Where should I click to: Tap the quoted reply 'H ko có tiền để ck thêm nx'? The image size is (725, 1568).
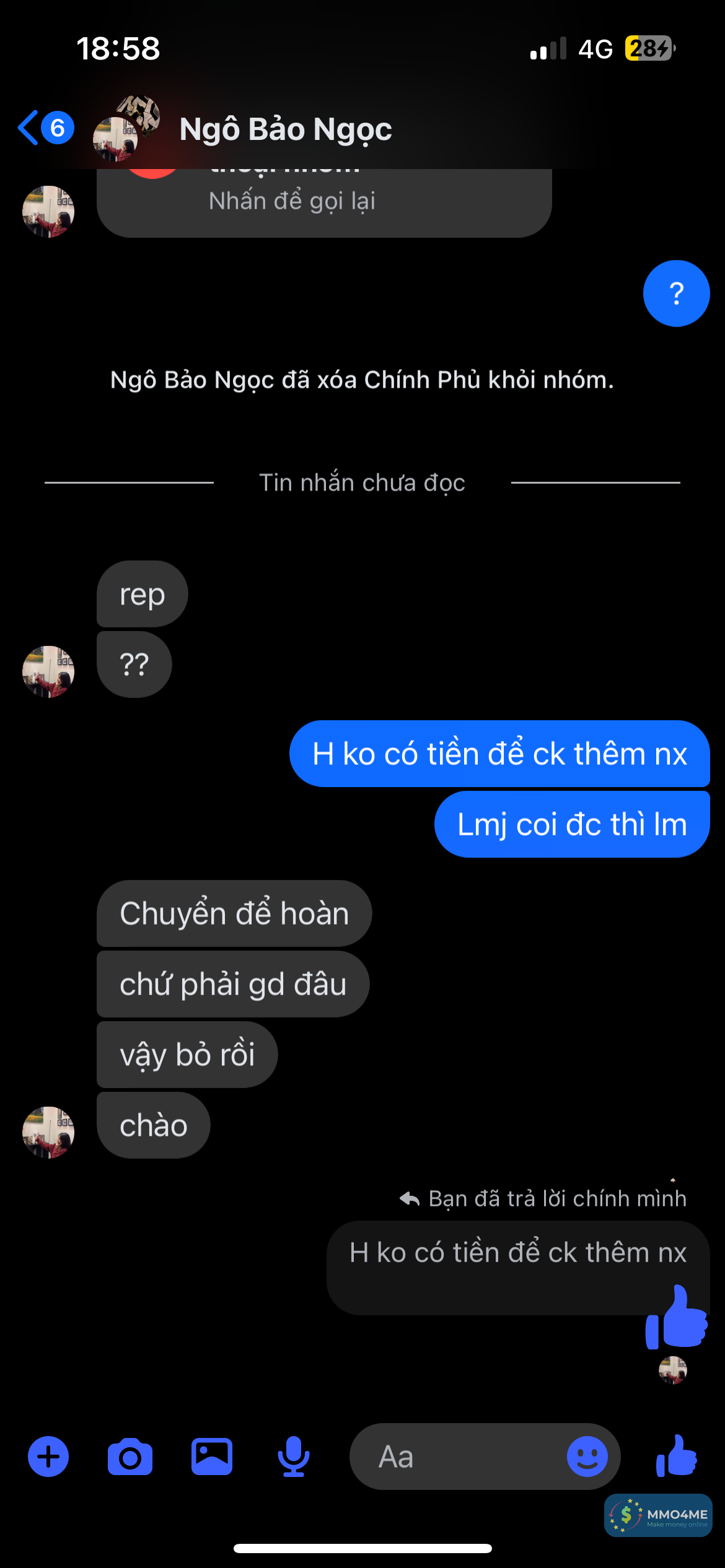pos(517,1263)
